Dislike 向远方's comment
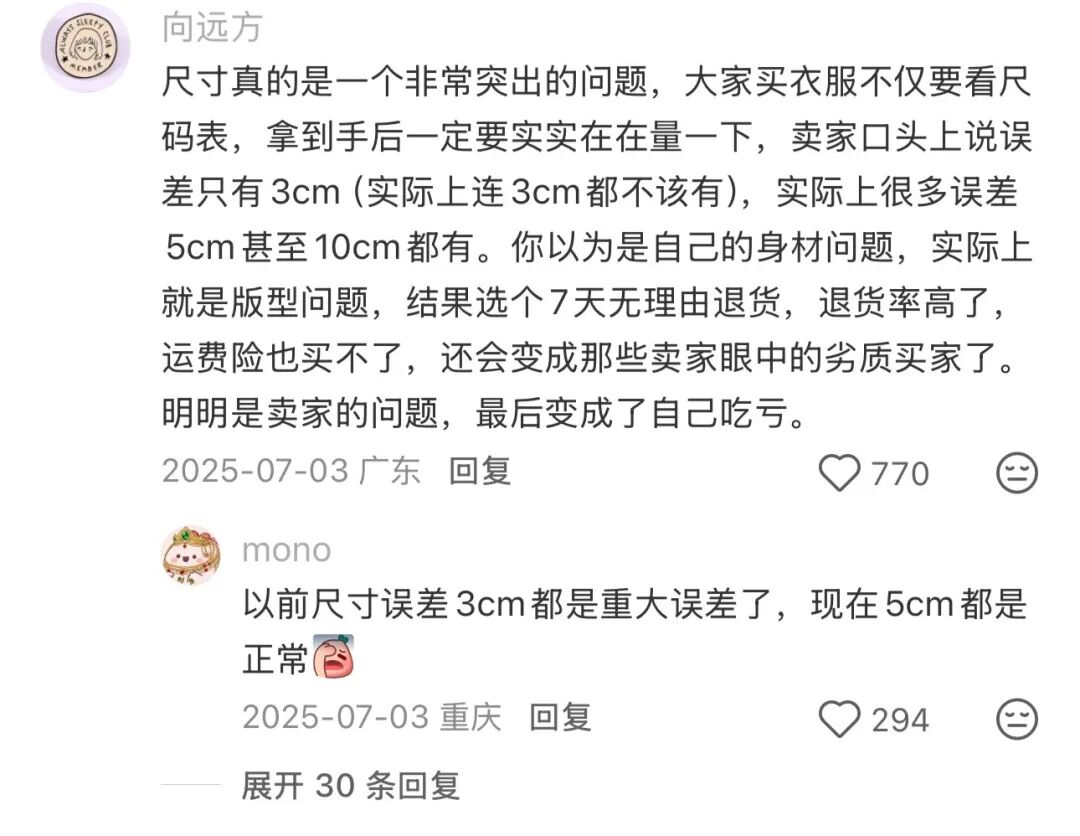The width and height of the screenshot is (1080, 836). [1018, 472]
